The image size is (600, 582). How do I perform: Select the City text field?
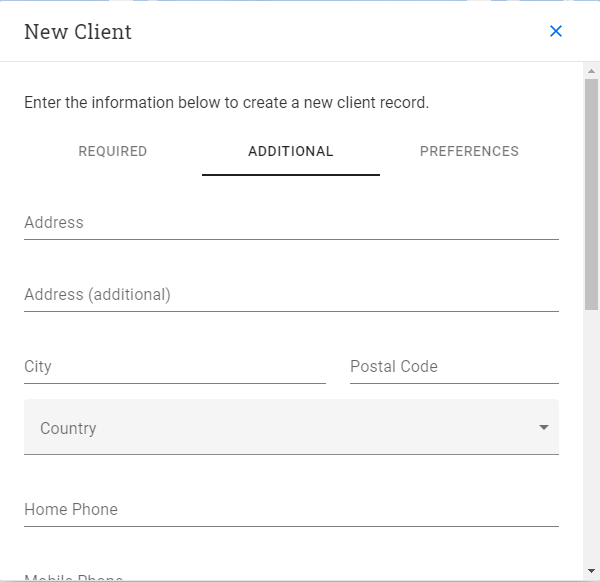tap(174, 367)
